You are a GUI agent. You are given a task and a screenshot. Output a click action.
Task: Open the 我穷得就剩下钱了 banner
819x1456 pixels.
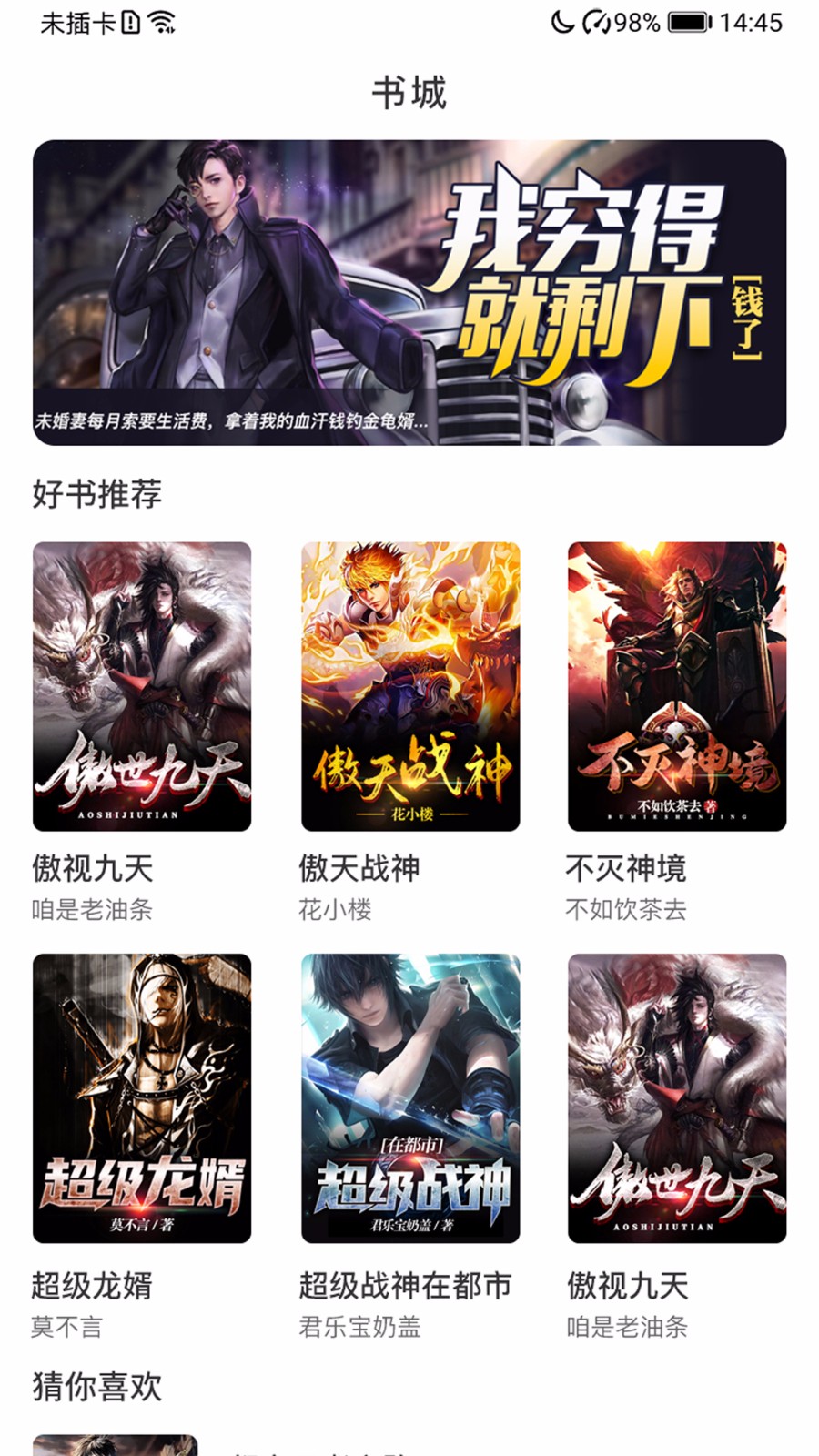tap(409, 291)
